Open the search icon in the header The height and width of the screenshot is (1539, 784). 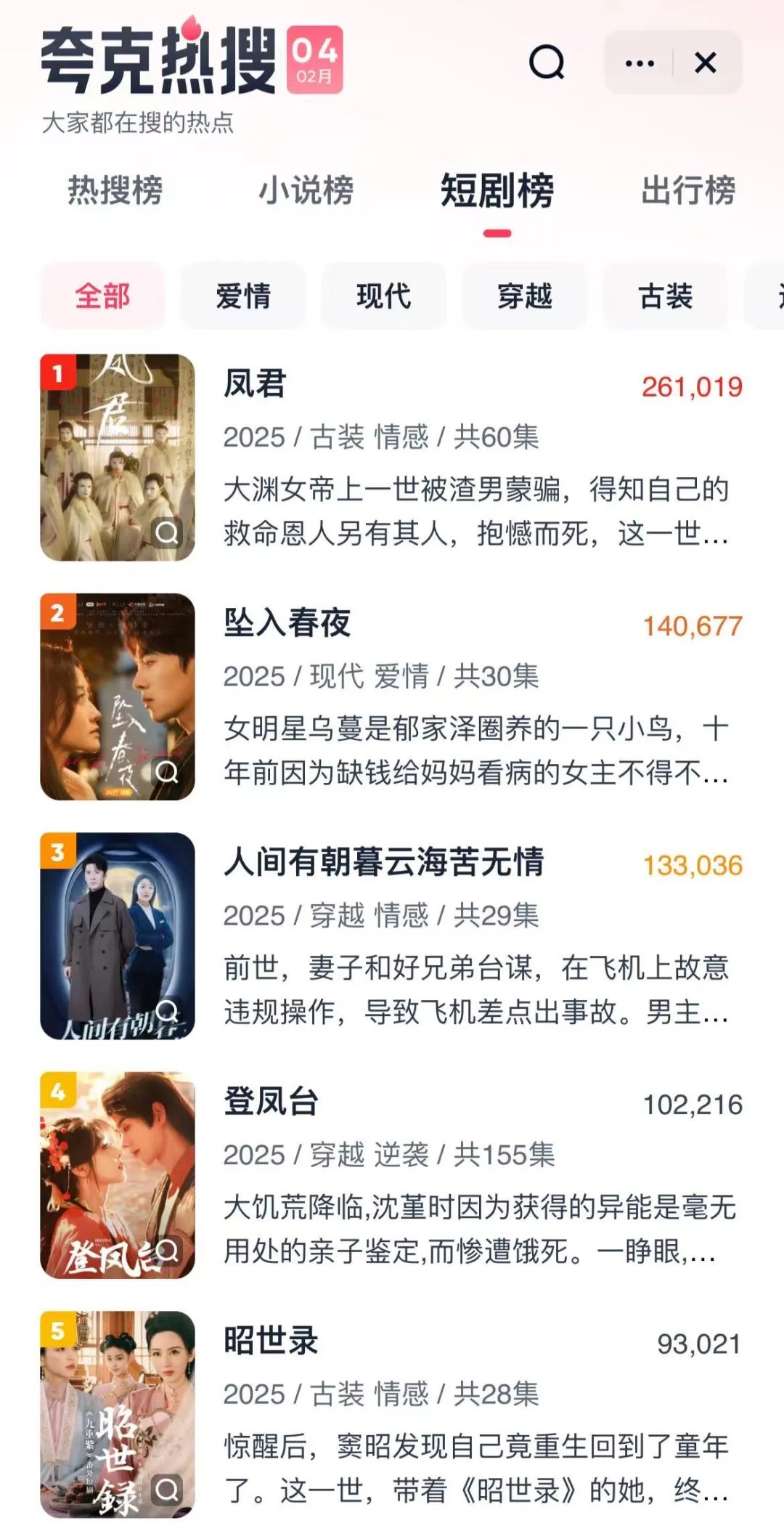[547, 62]
